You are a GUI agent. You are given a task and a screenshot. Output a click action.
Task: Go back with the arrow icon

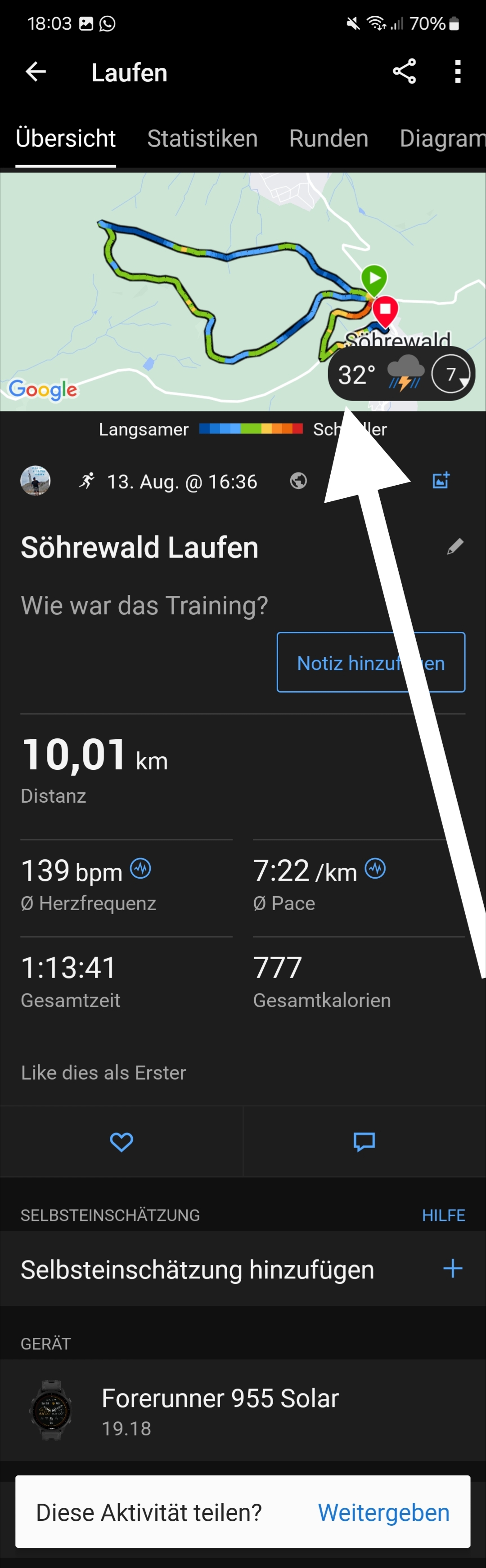click(36, 72)
